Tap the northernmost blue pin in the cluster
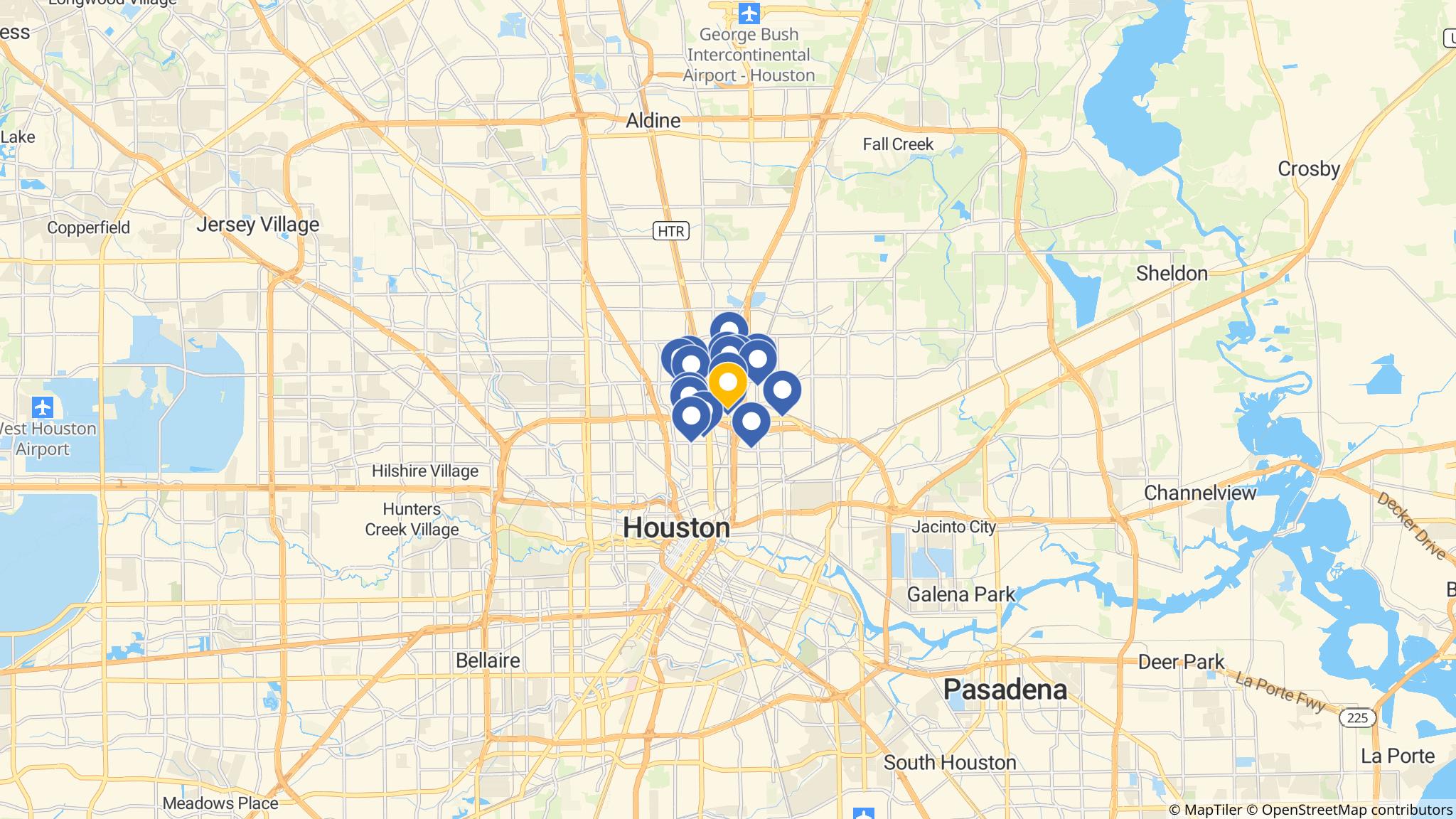 729,328
